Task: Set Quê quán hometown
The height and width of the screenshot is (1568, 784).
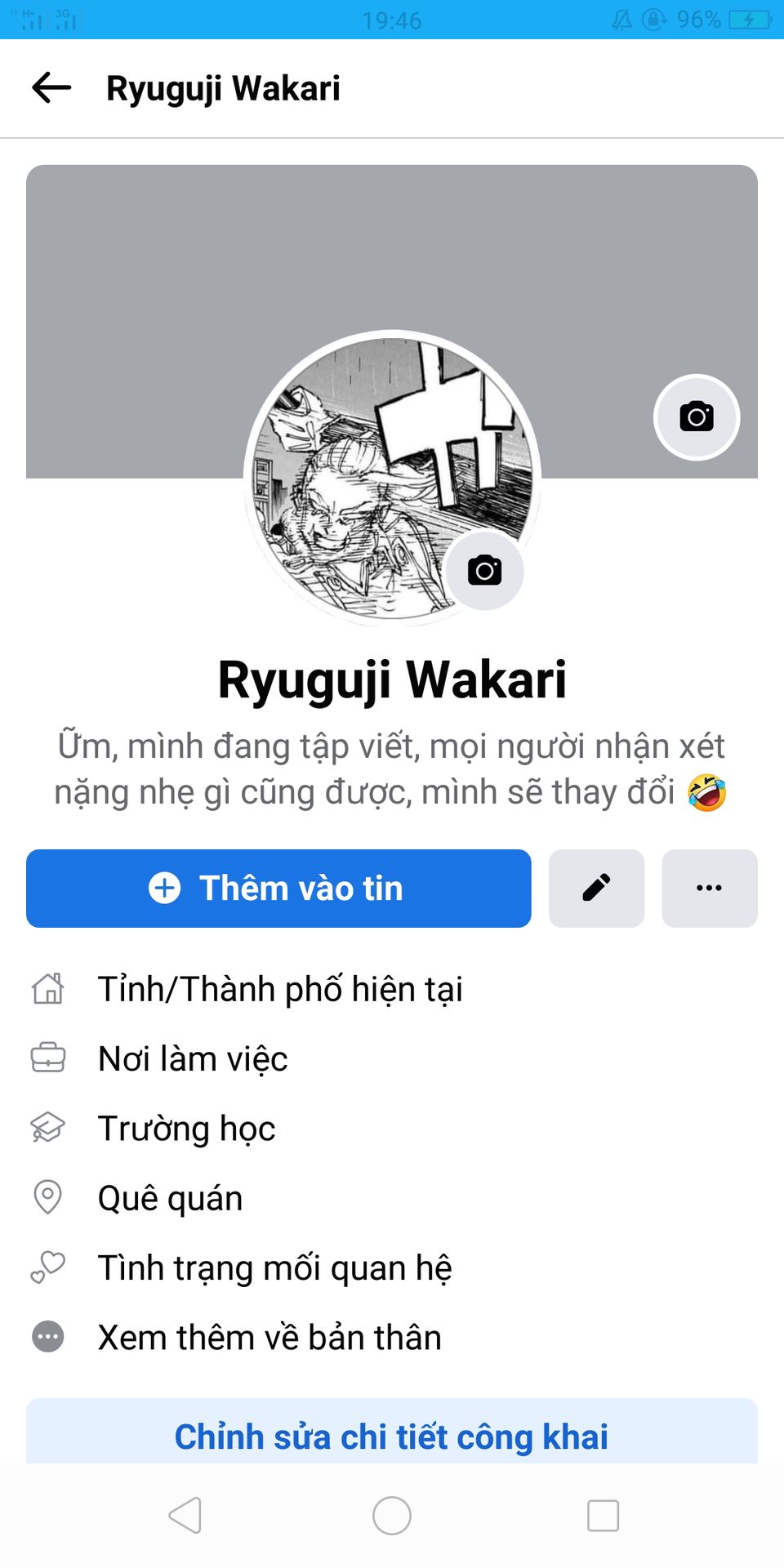Action: 170,1198
